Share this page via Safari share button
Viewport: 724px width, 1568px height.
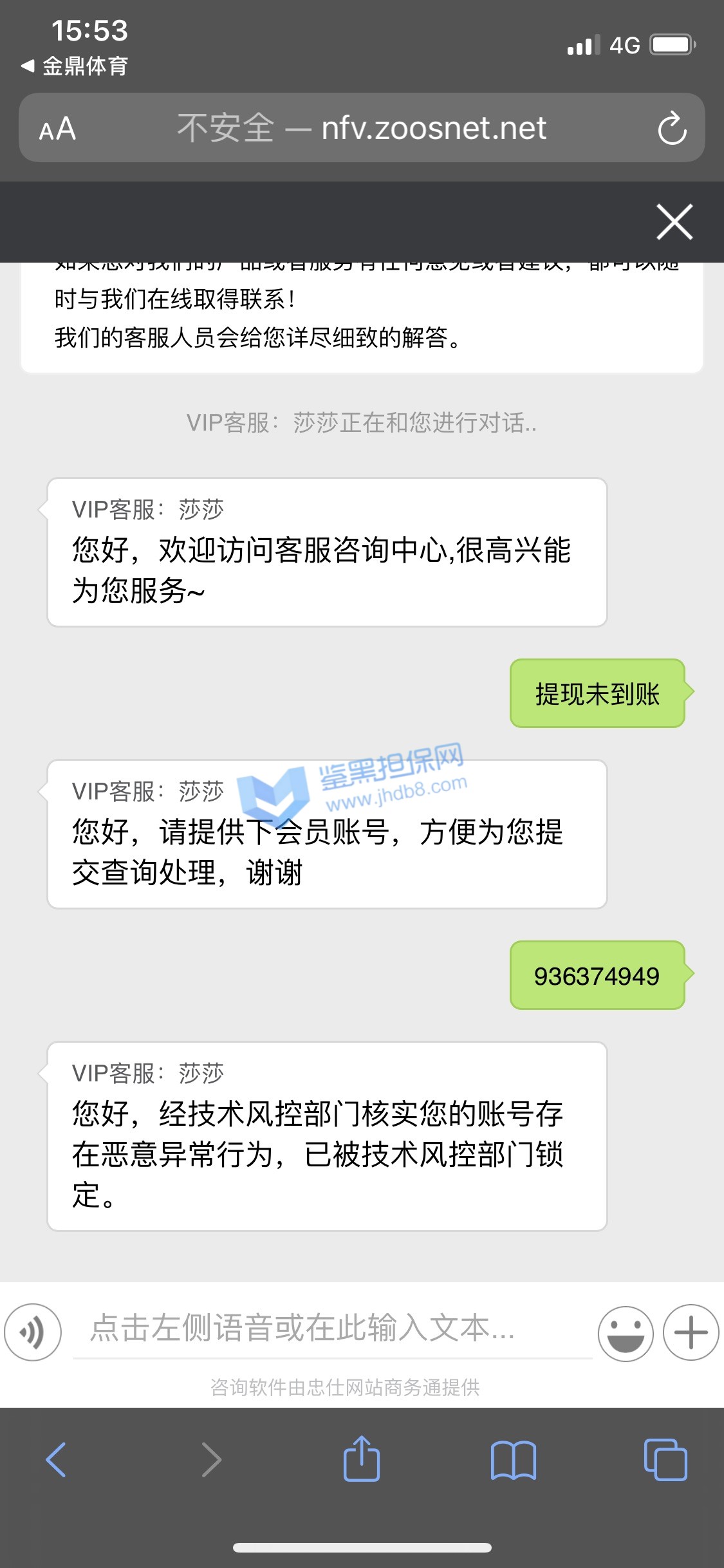(x=362, y=1460)
